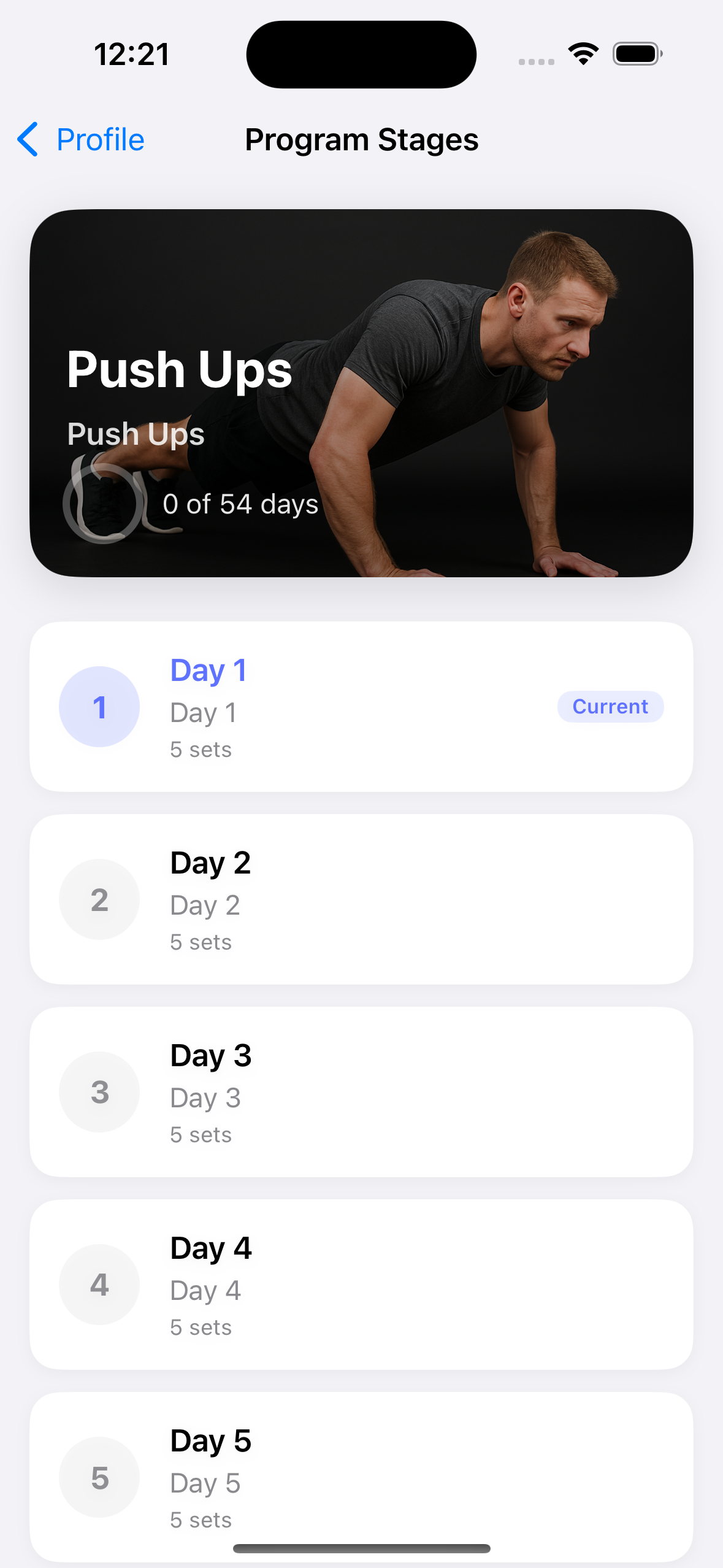This screenshot has height=1568, width=723.
Task: Select the number 4 circle badge
Action: point(98,1284)
